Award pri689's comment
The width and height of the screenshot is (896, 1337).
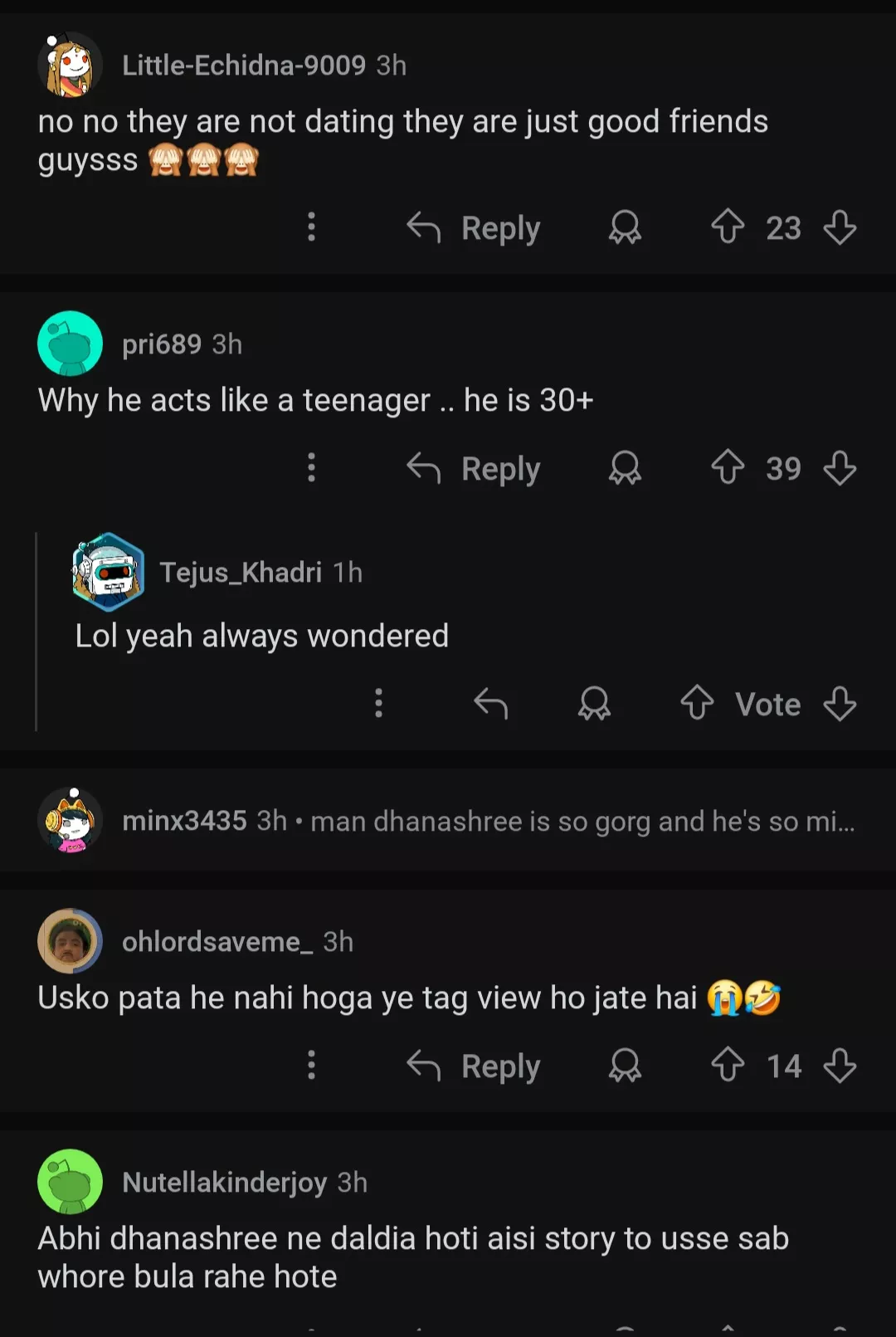pyautogui.click(x=625, y=467)
